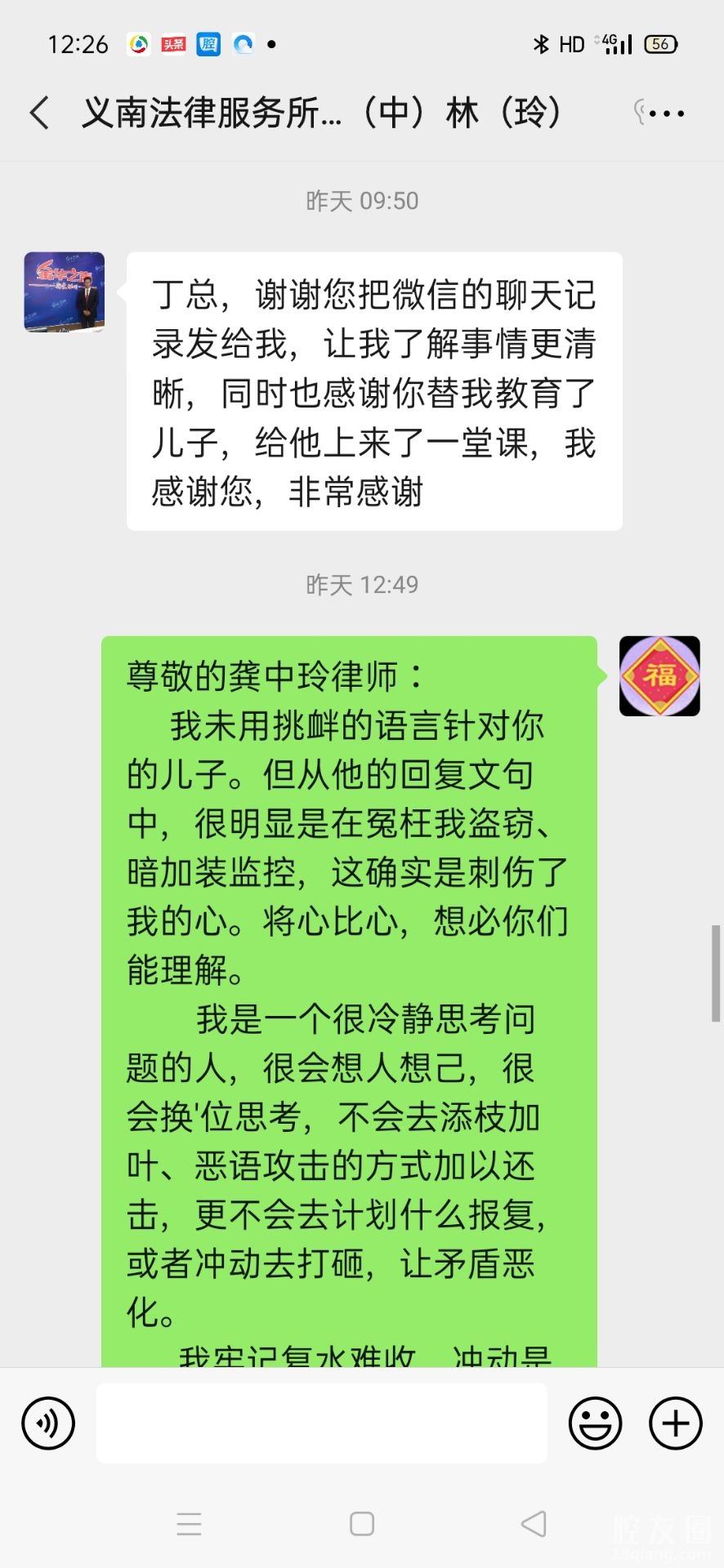
Task: Open the plus attachments menu
Action: tap(675, 1423)
